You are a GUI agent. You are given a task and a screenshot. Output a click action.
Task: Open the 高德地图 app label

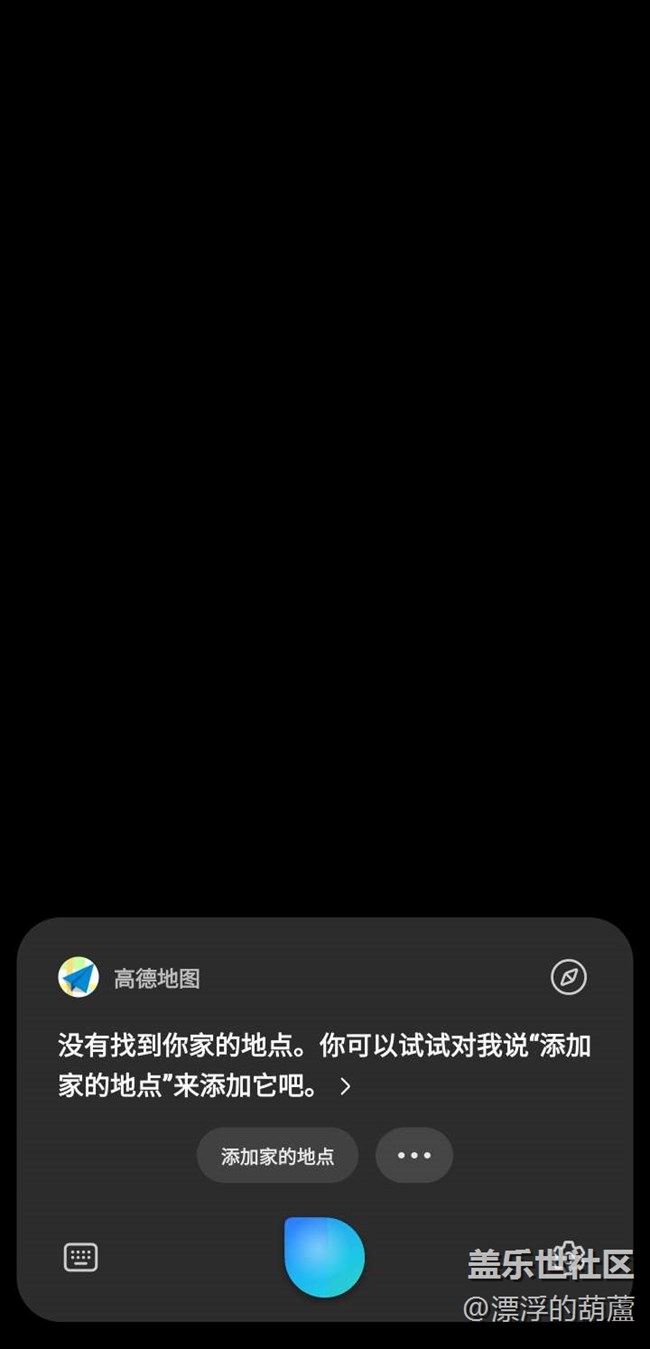point(156,979)
